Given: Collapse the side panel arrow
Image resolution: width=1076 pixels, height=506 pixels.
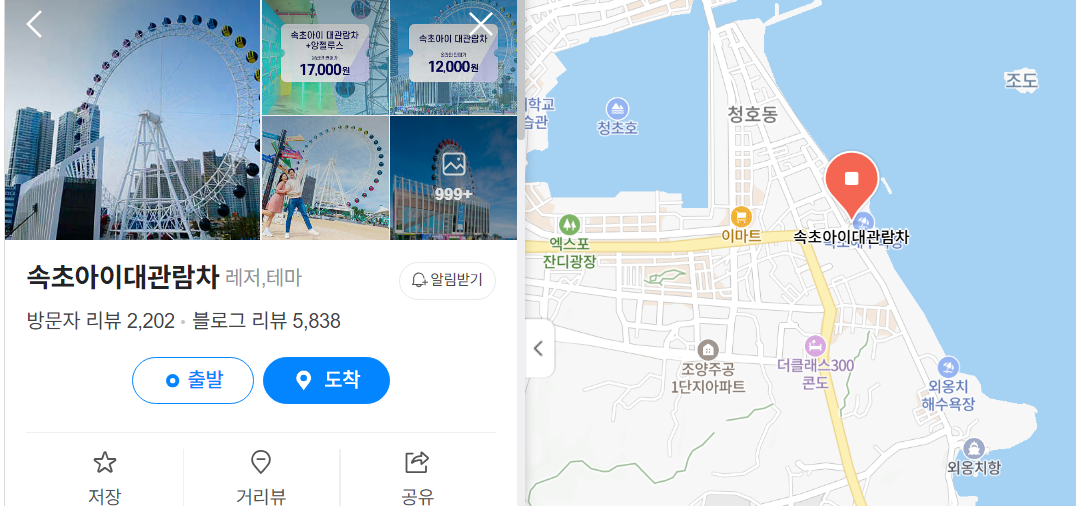Looking at the screenshot, I should [x=539, y=349].
